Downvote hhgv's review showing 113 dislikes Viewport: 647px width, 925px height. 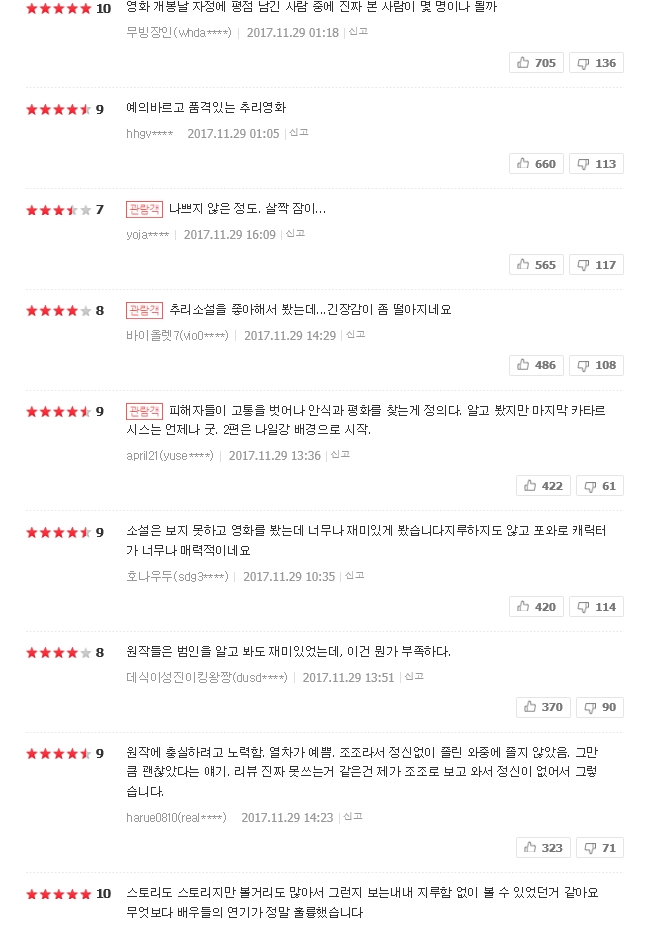pos(596,164)
